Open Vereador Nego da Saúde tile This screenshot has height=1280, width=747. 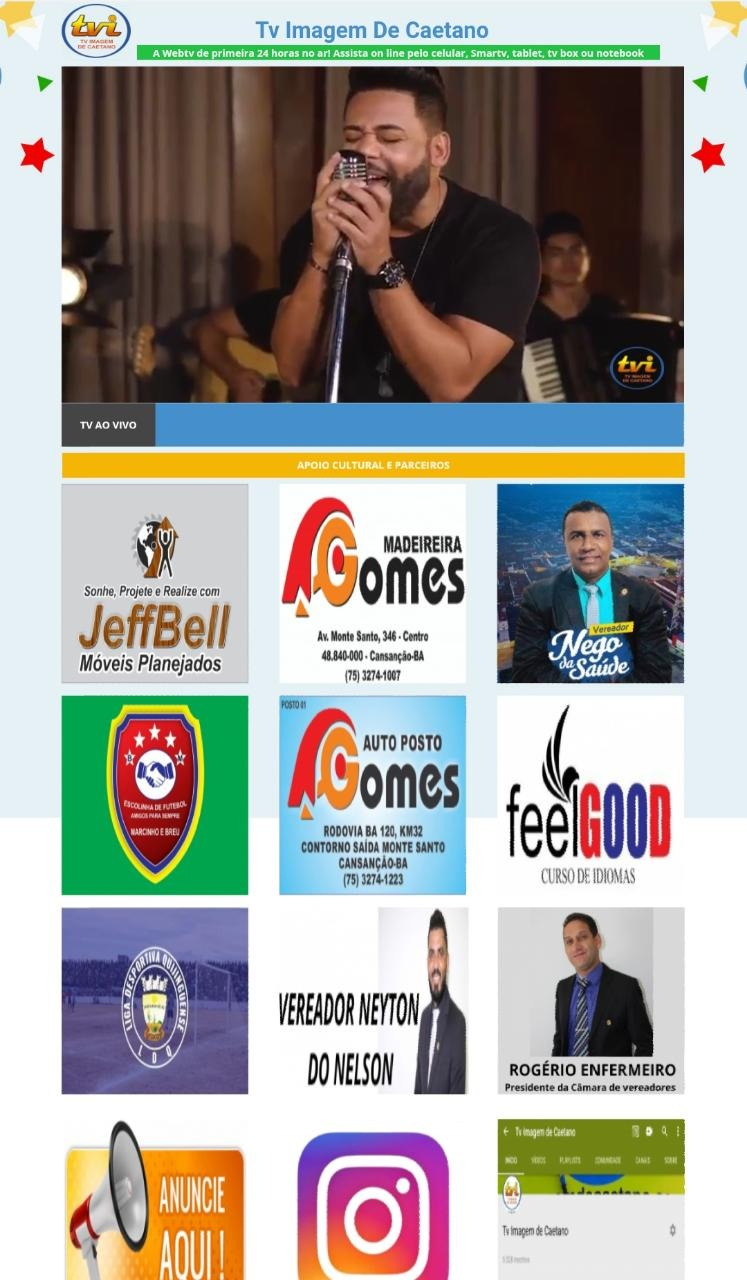click(590, 584)
